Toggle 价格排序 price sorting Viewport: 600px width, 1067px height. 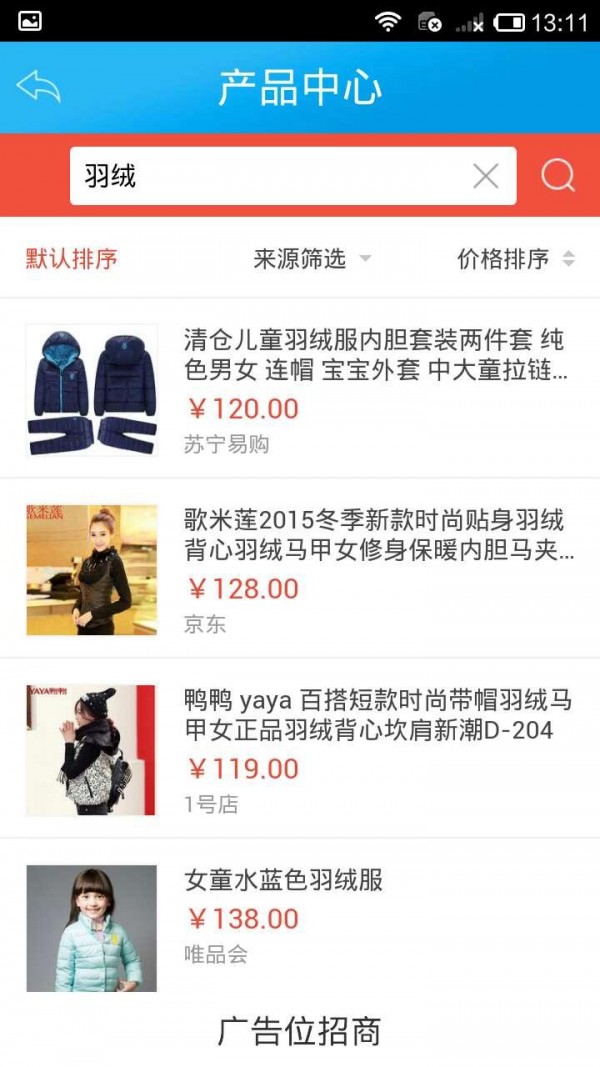pos(515,259)
